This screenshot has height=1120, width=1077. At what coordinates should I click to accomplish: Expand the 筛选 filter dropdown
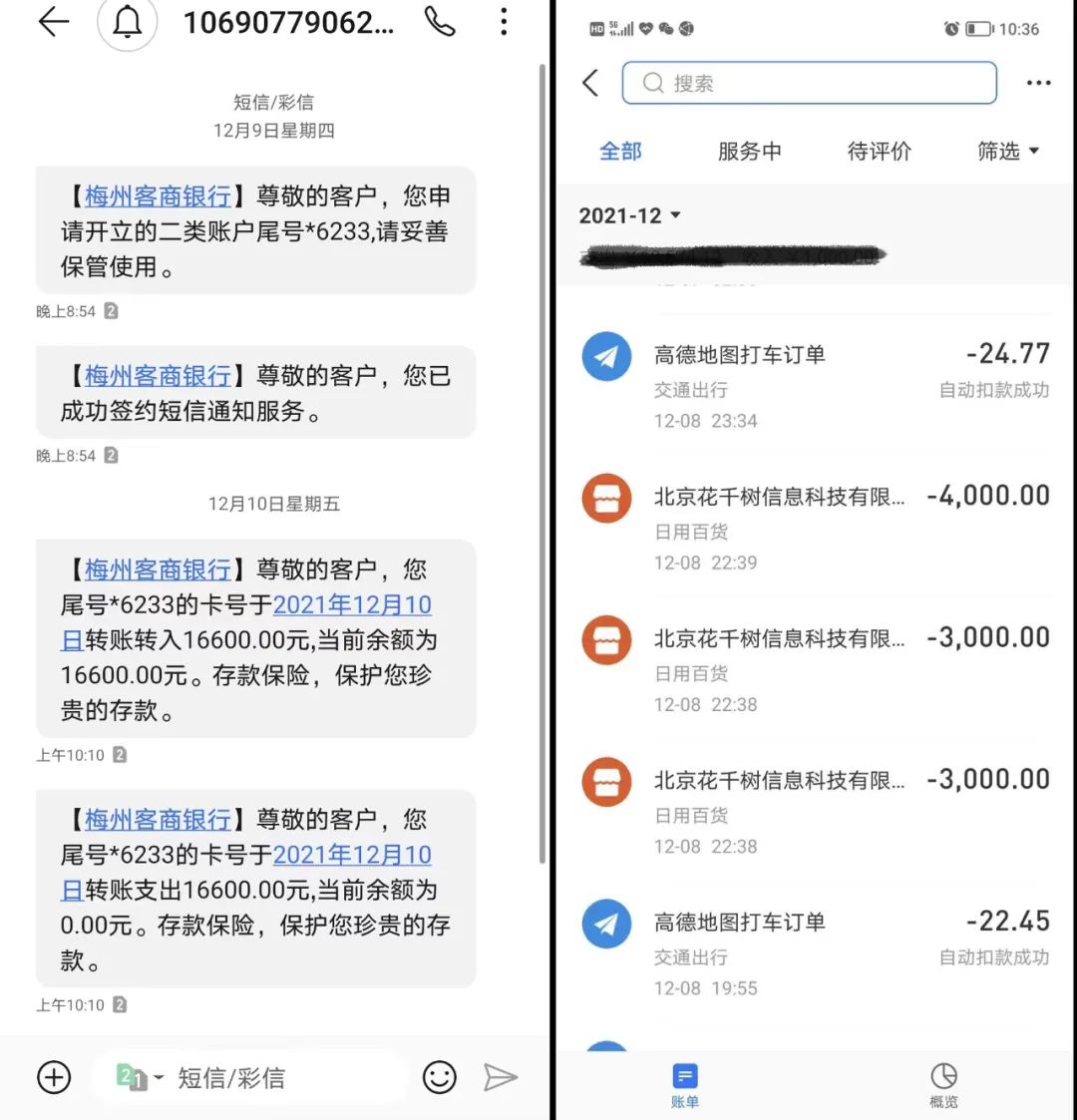[1007, 151]
